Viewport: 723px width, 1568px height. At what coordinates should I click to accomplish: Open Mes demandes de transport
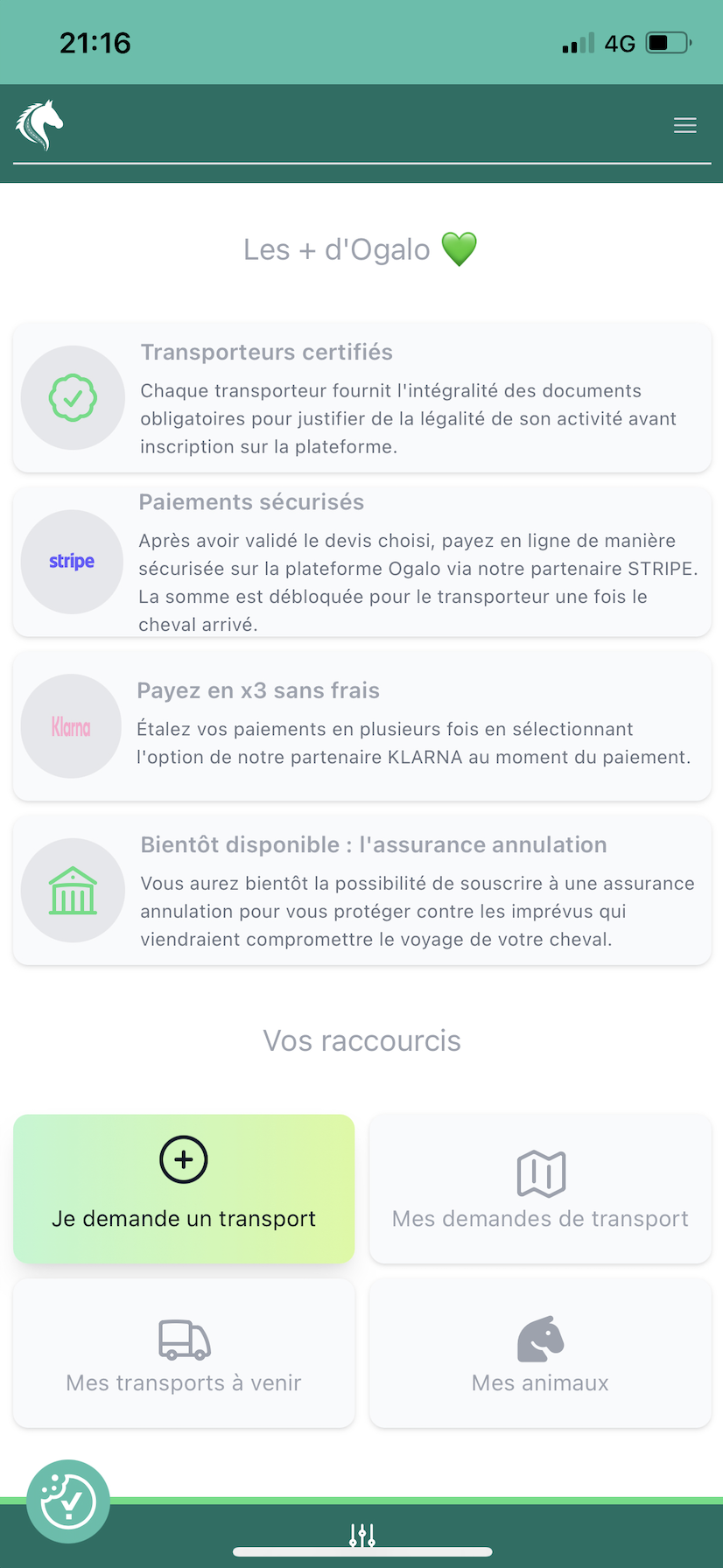540,1188
